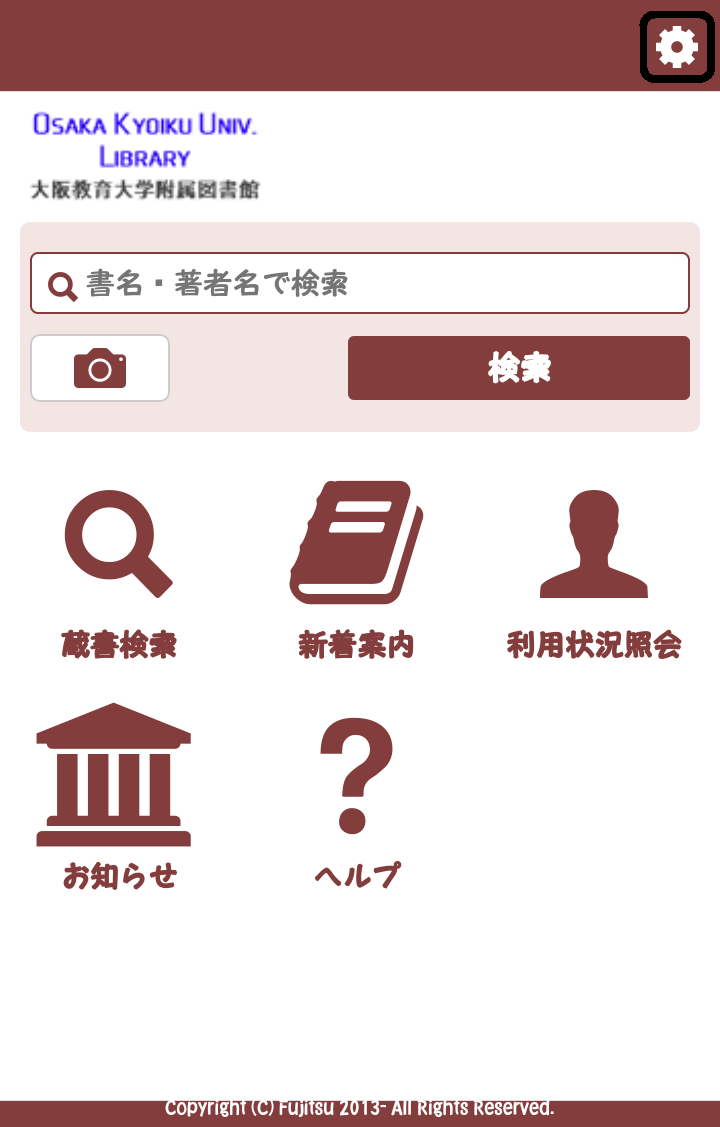This screenshot has height=1127, width=720.
Task: Open 利用状況照会 account status
Action: click(594, 572)
